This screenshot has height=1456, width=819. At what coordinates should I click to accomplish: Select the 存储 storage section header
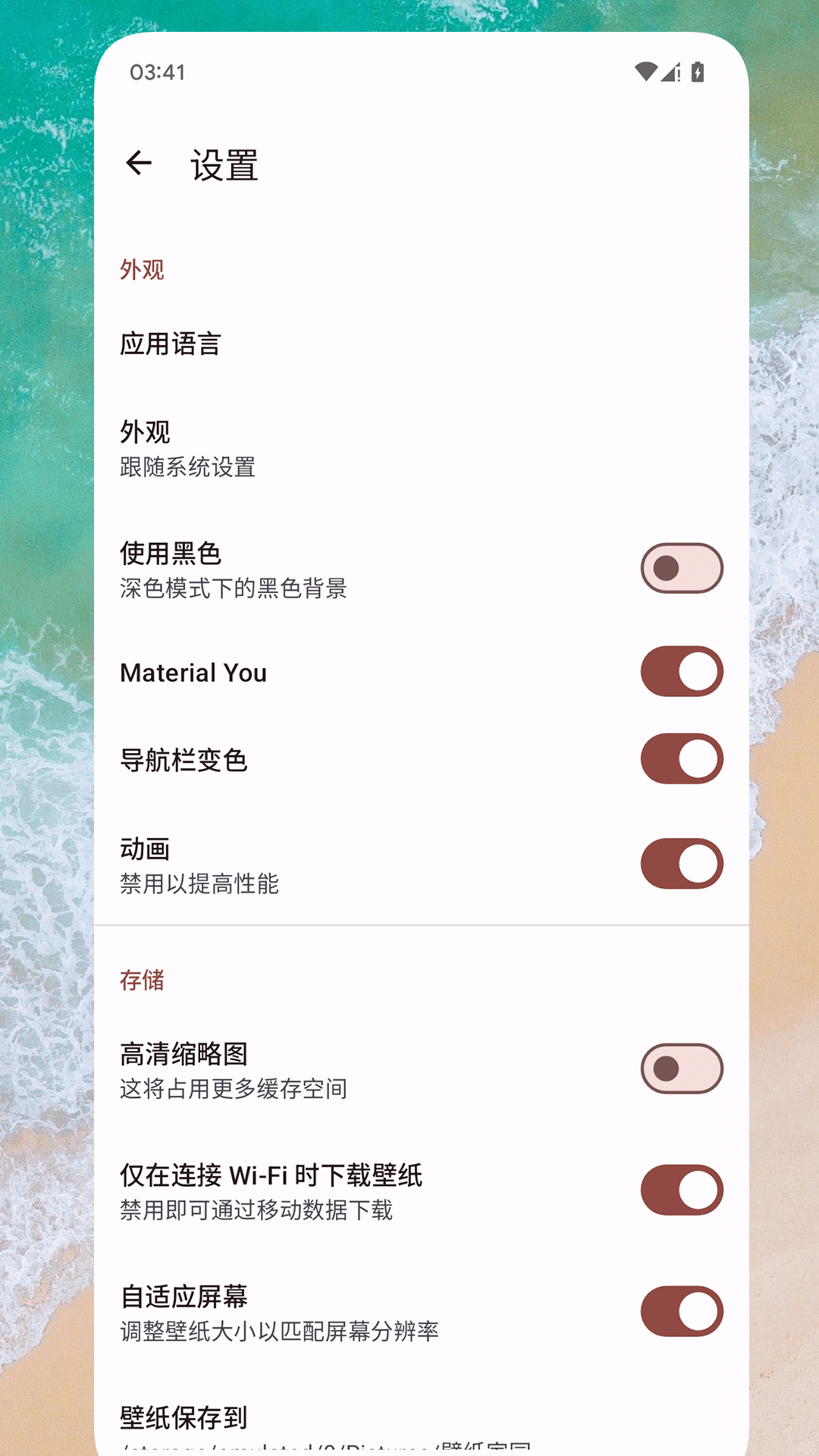click(x=142, y=980)
